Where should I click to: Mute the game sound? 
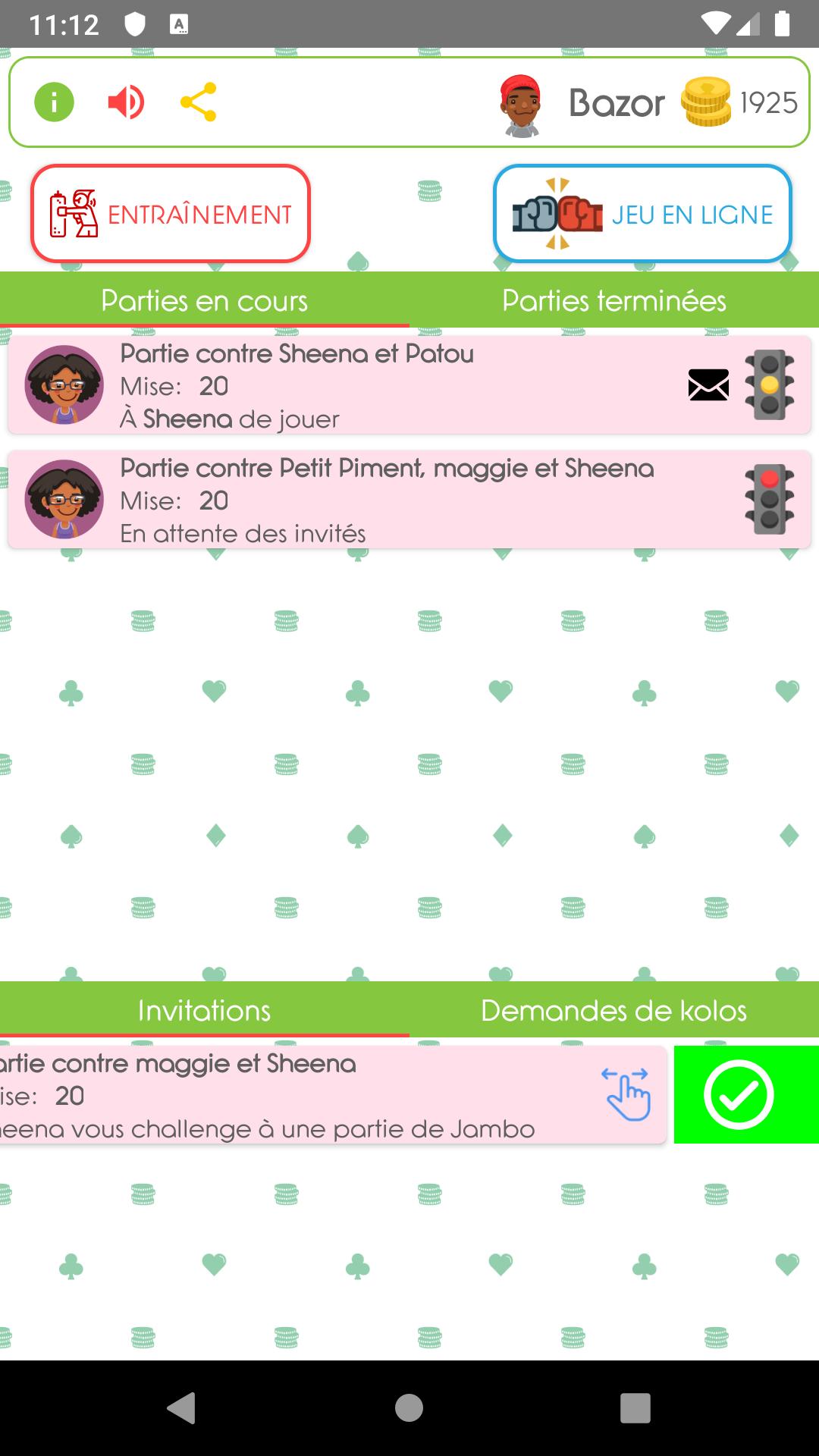tap(126, 102)
